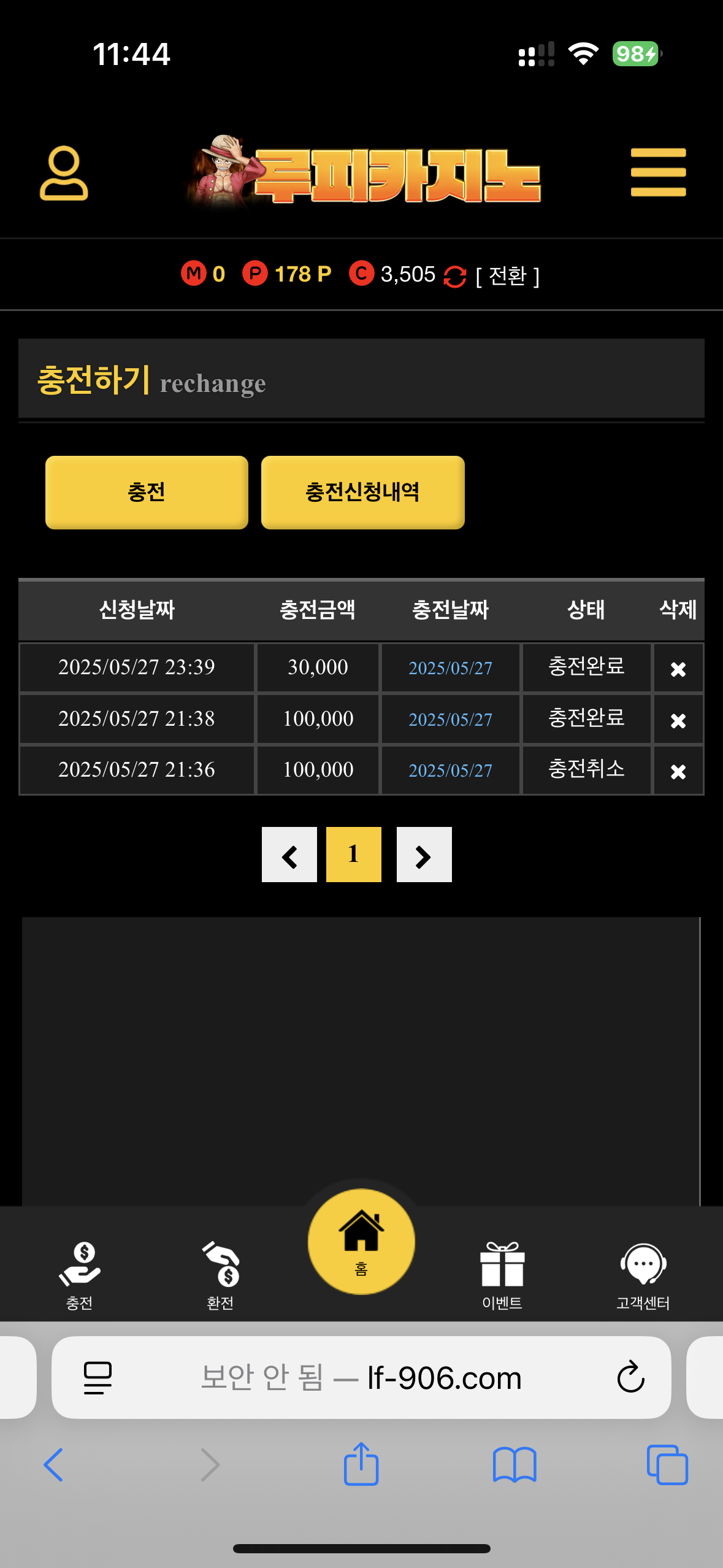The image size is (723, 1568).
Task: Go to the 홈 home tab
Action: (x=361, y=1241)
